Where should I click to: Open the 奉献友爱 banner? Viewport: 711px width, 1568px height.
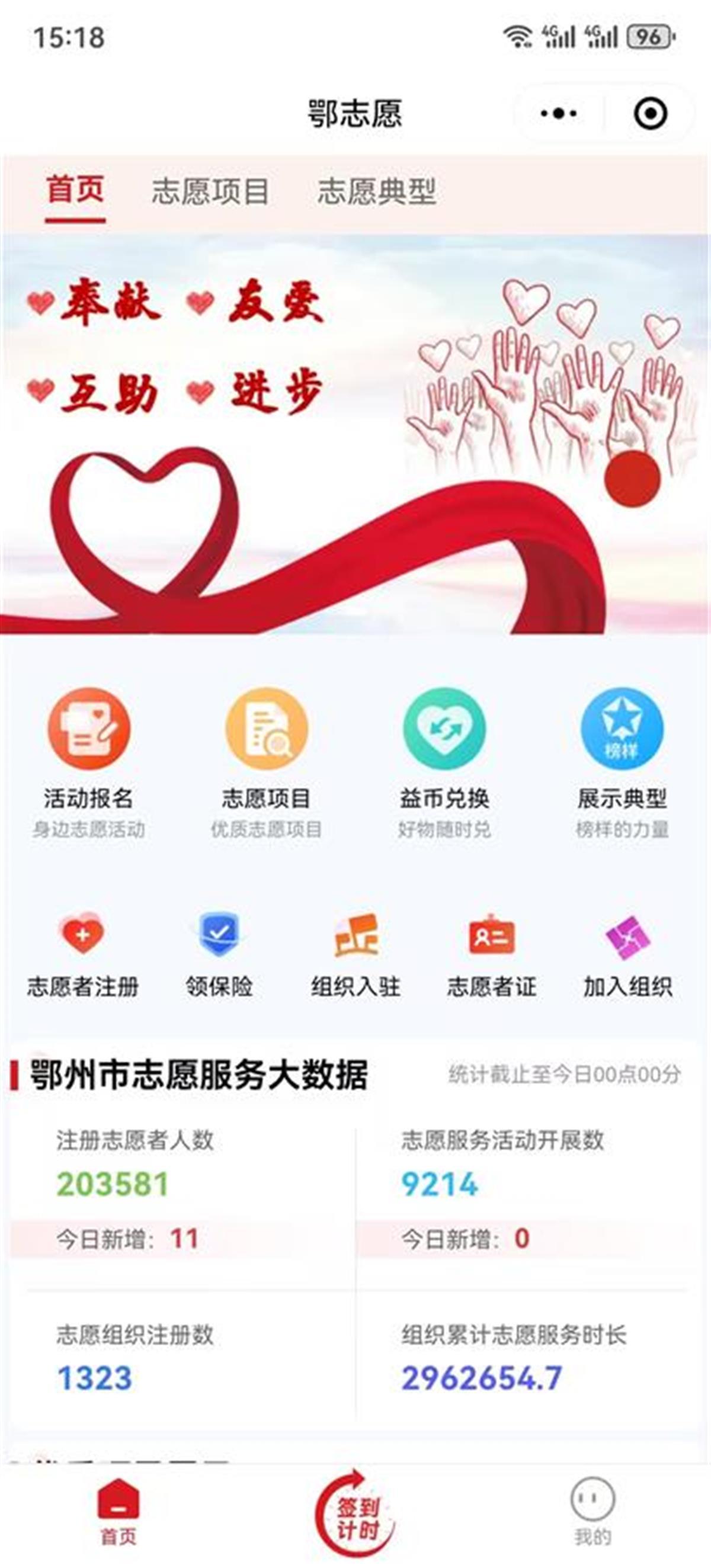(x=355, y=434)
